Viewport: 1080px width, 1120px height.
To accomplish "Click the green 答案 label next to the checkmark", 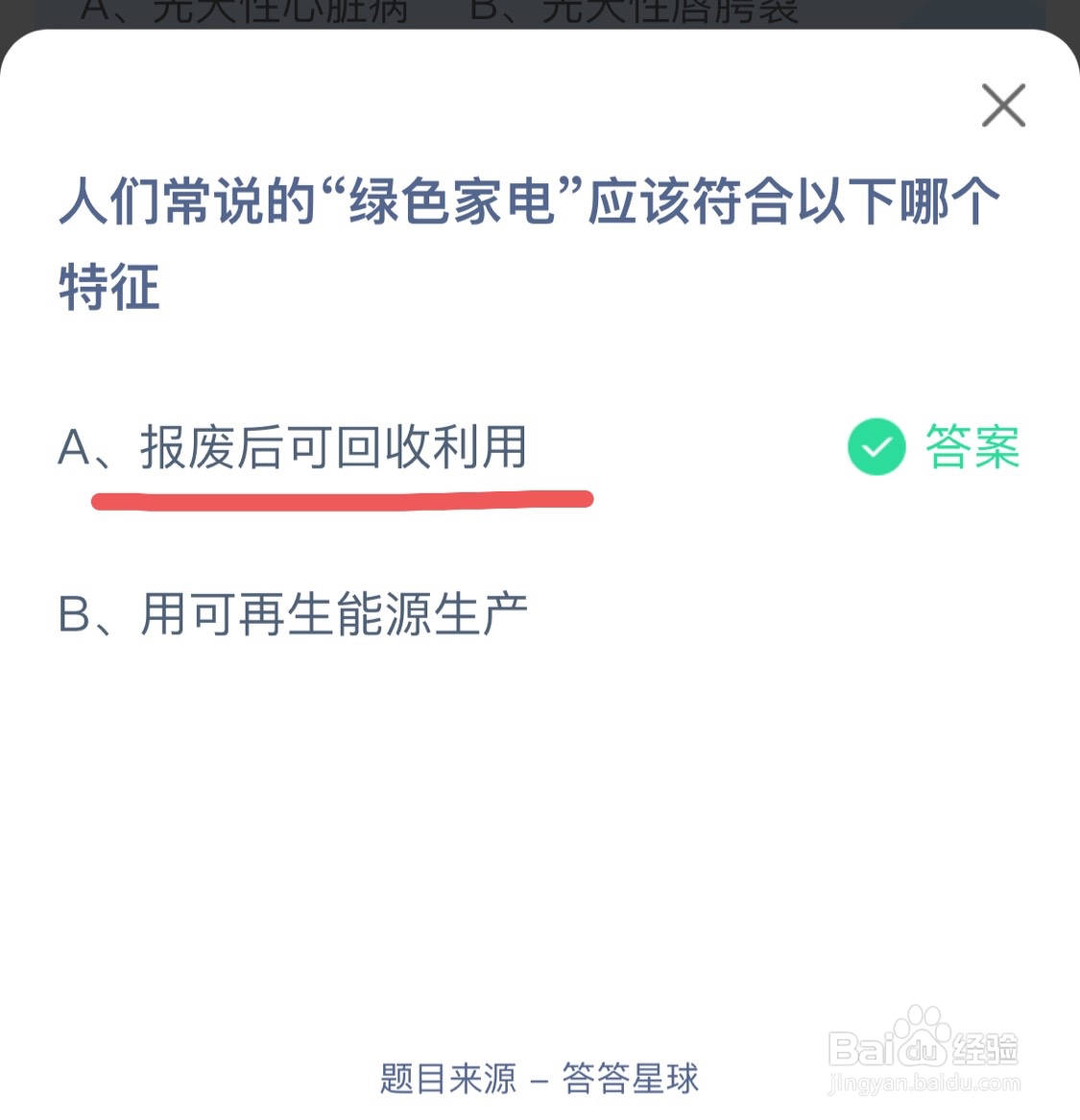I will click(x=971, y=447).
